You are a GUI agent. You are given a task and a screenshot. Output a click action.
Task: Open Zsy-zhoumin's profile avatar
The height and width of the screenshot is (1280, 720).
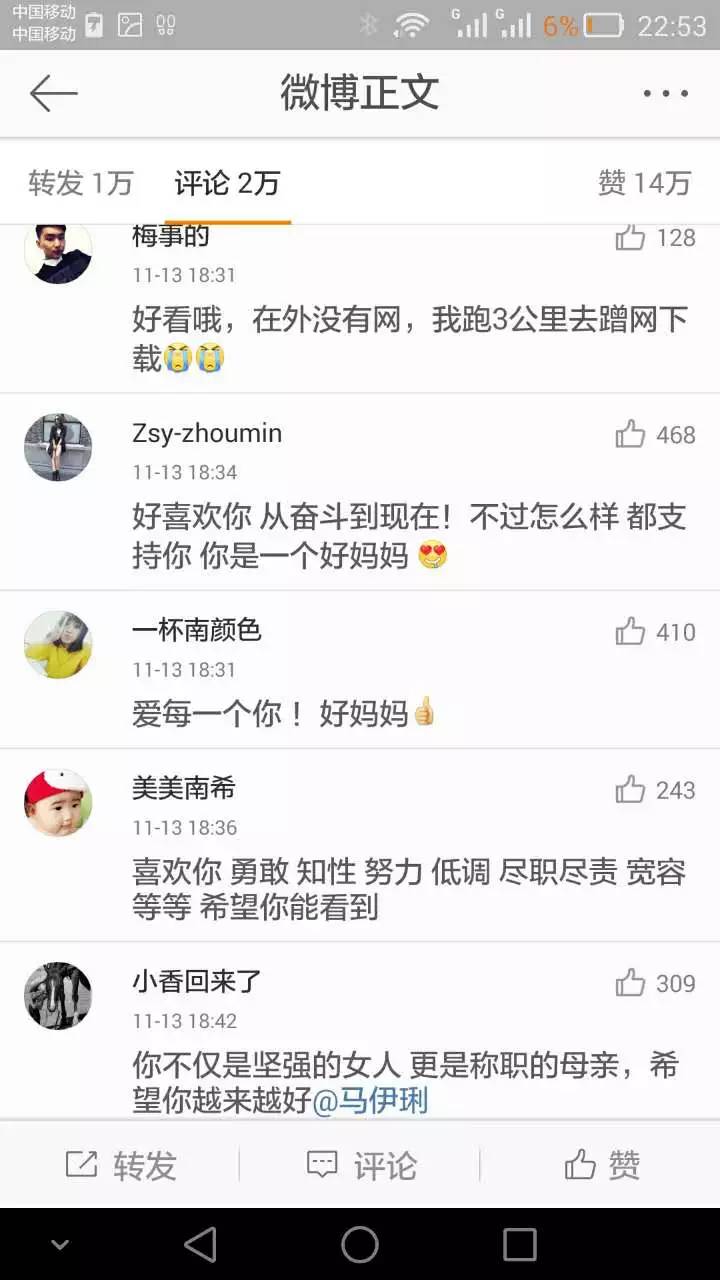(x=58, y=447)
